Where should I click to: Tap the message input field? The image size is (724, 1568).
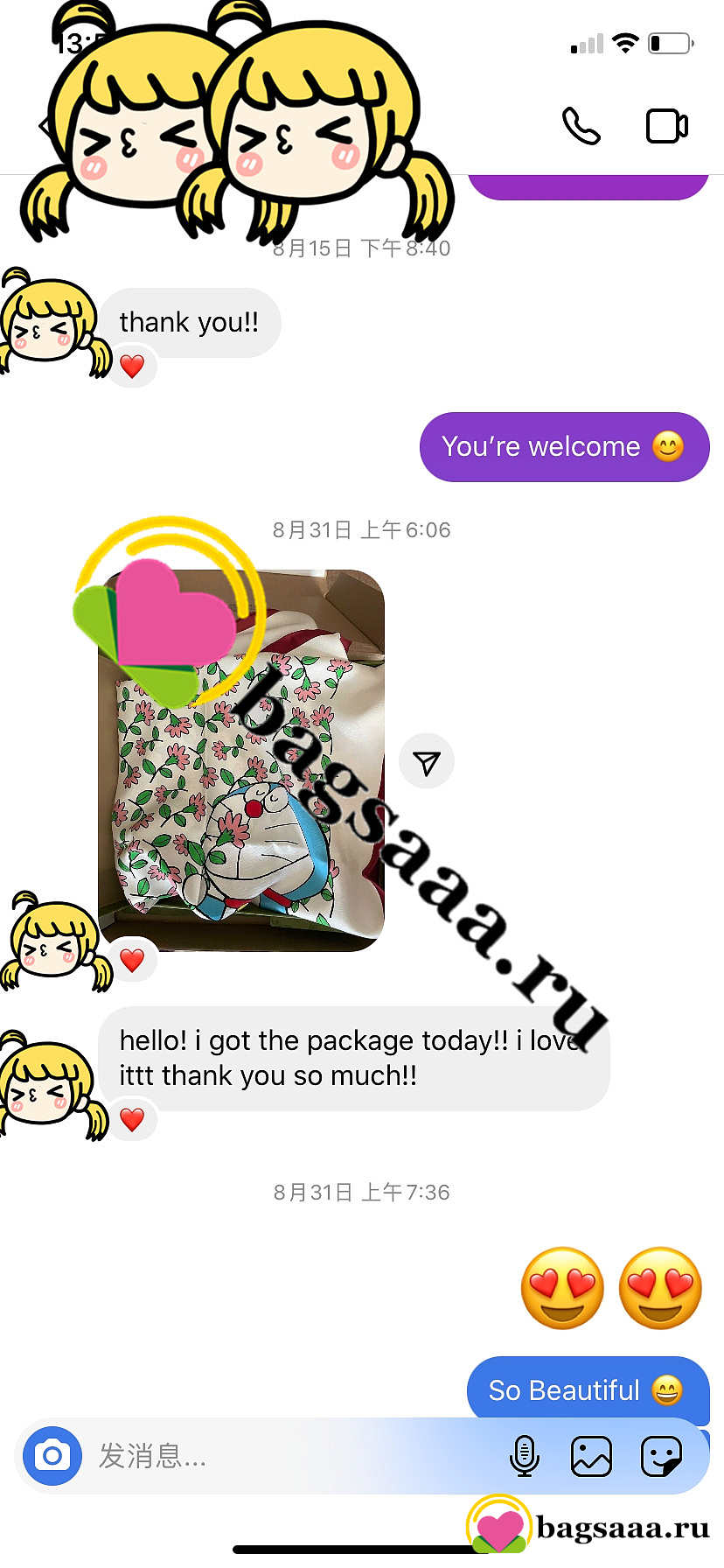[289, 1456]
